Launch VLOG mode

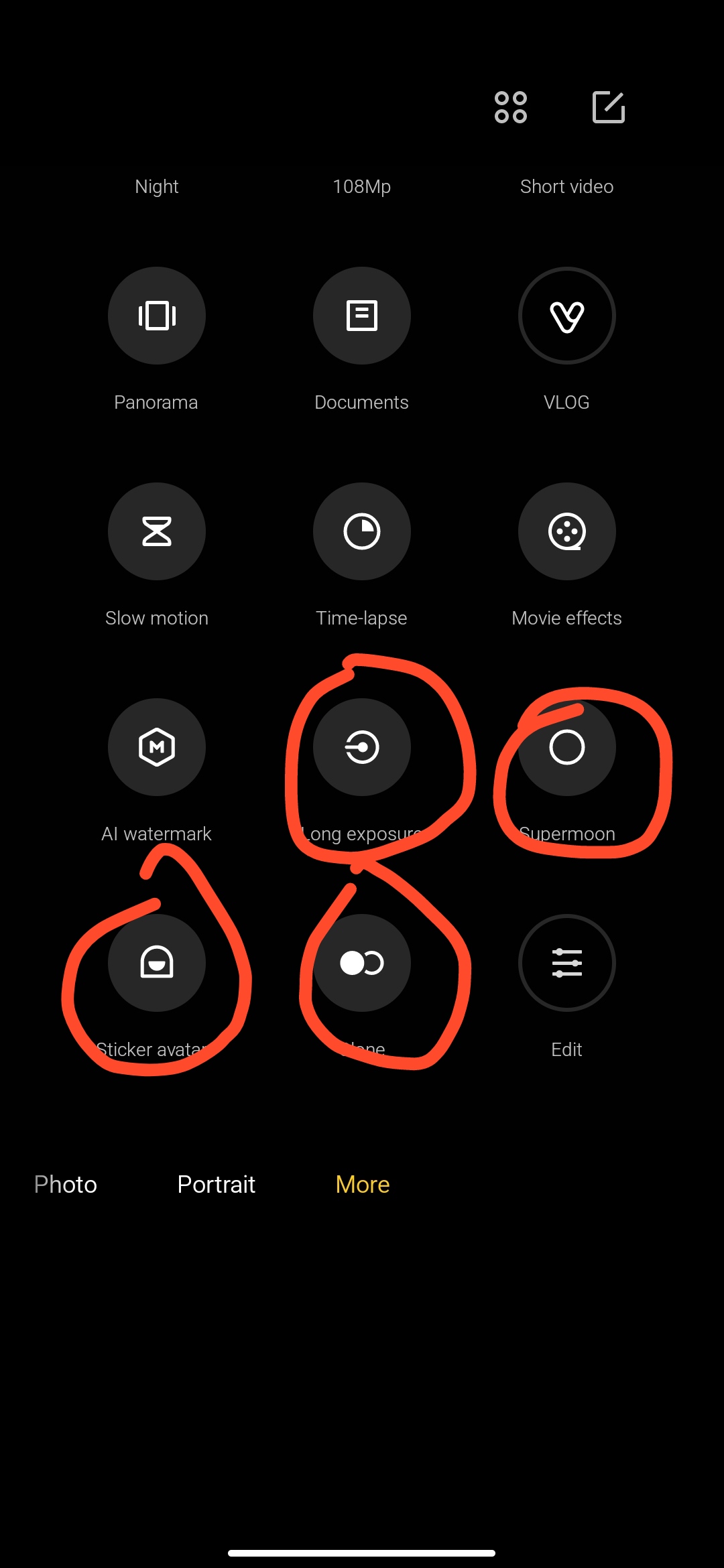click(567, 316)
